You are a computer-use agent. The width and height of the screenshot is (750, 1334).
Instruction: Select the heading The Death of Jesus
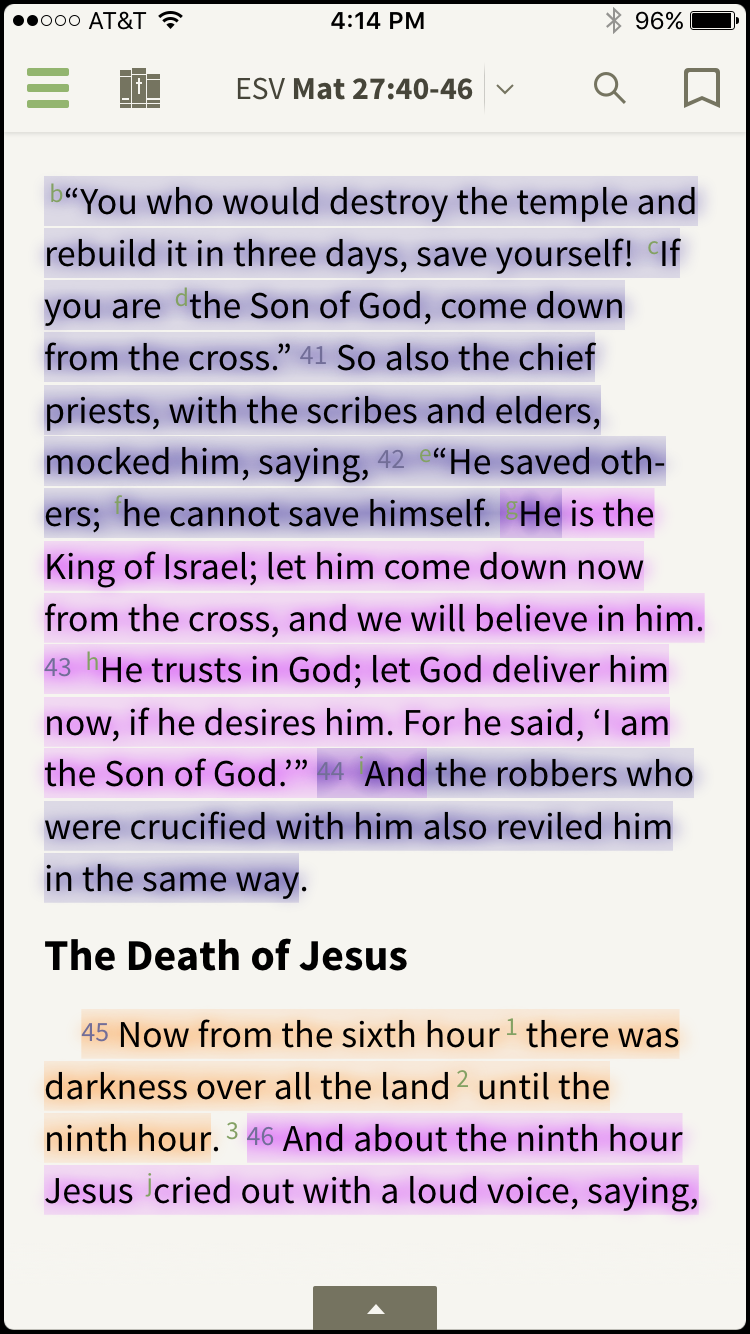click(225, 955)
